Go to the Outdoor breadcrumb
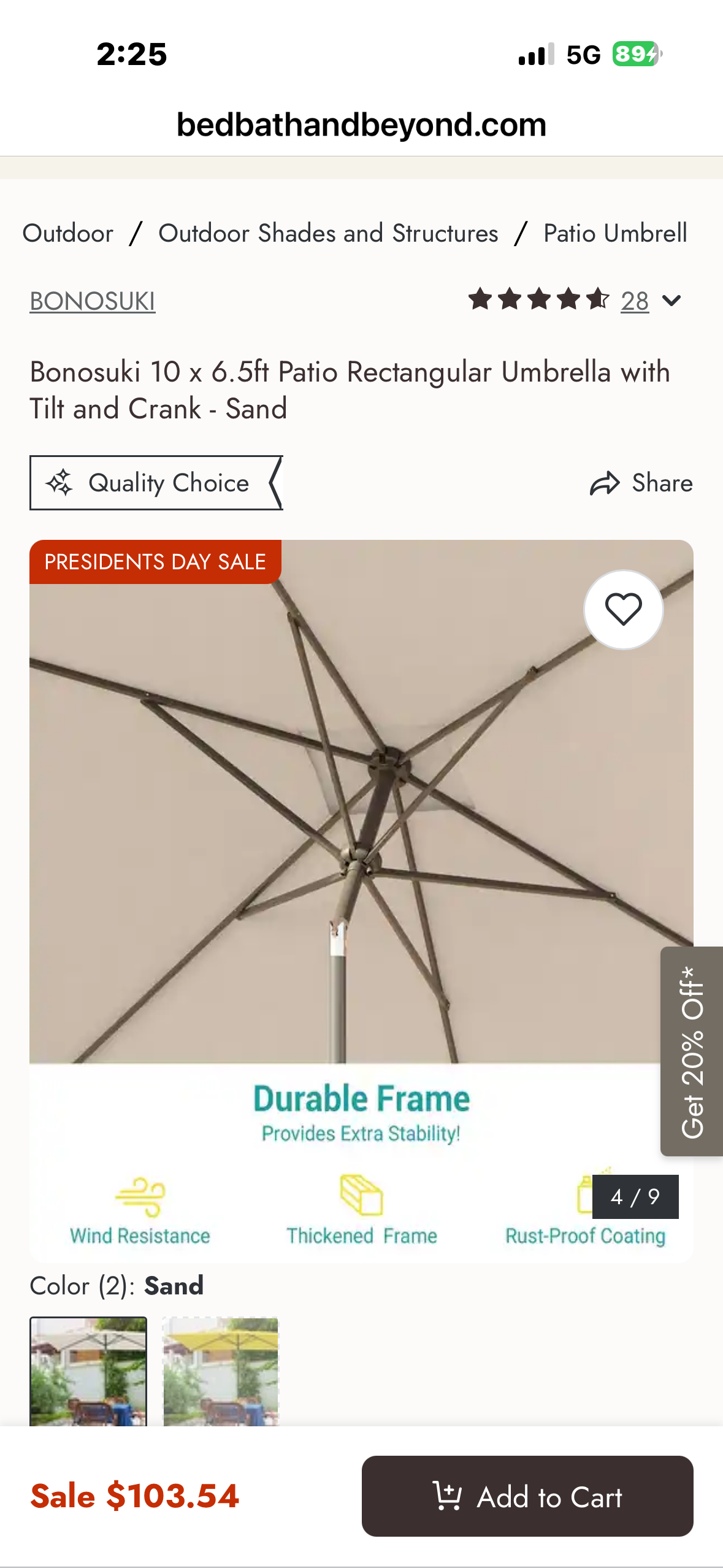 [68, 233]
